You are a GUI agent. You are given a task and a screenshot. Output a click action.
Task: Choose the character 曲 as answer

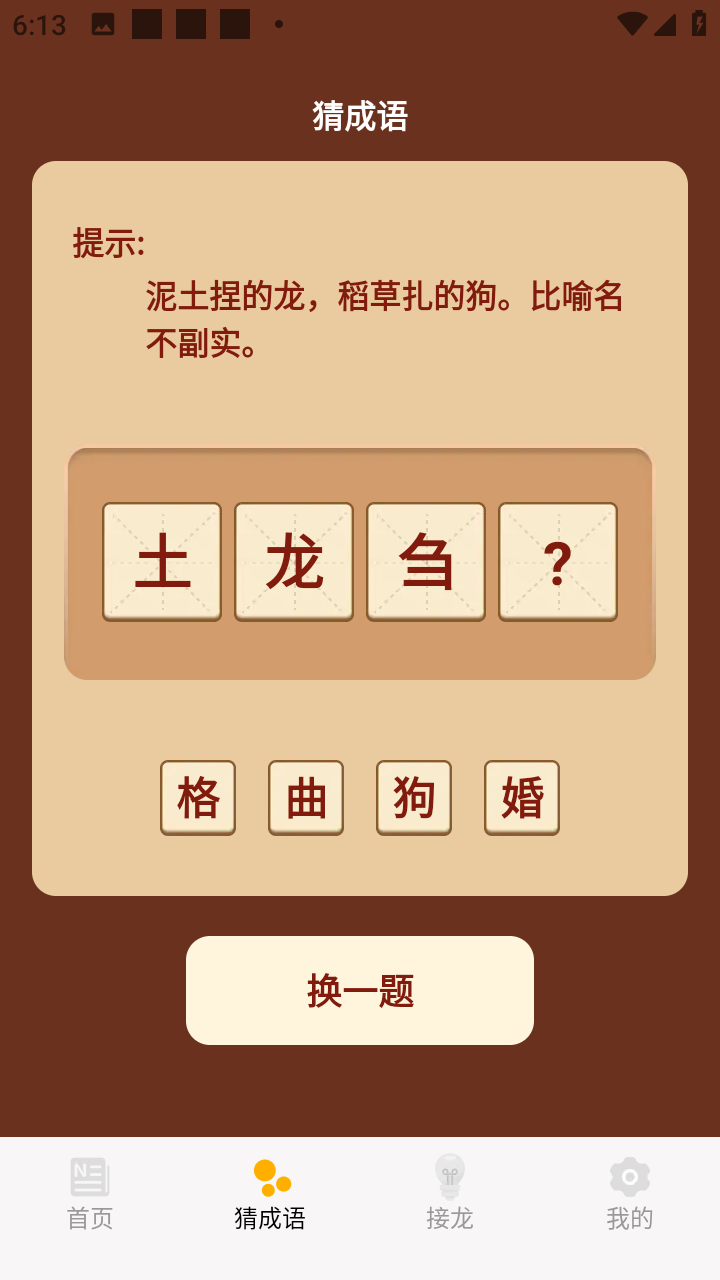click(x=306, y=797)
